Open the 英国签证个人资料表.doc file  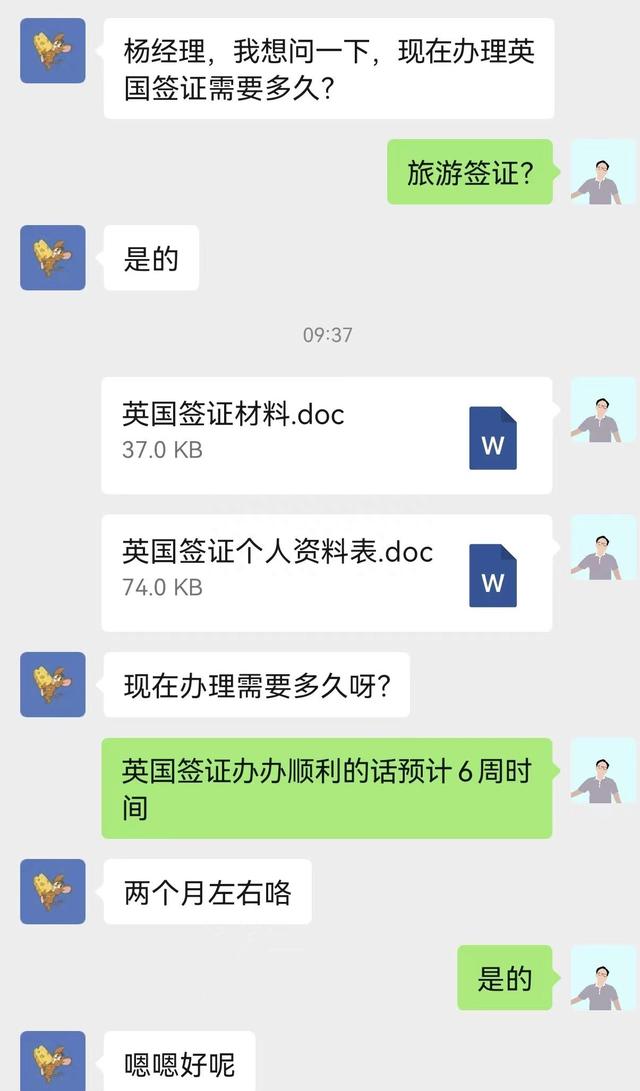coord(327,573)
